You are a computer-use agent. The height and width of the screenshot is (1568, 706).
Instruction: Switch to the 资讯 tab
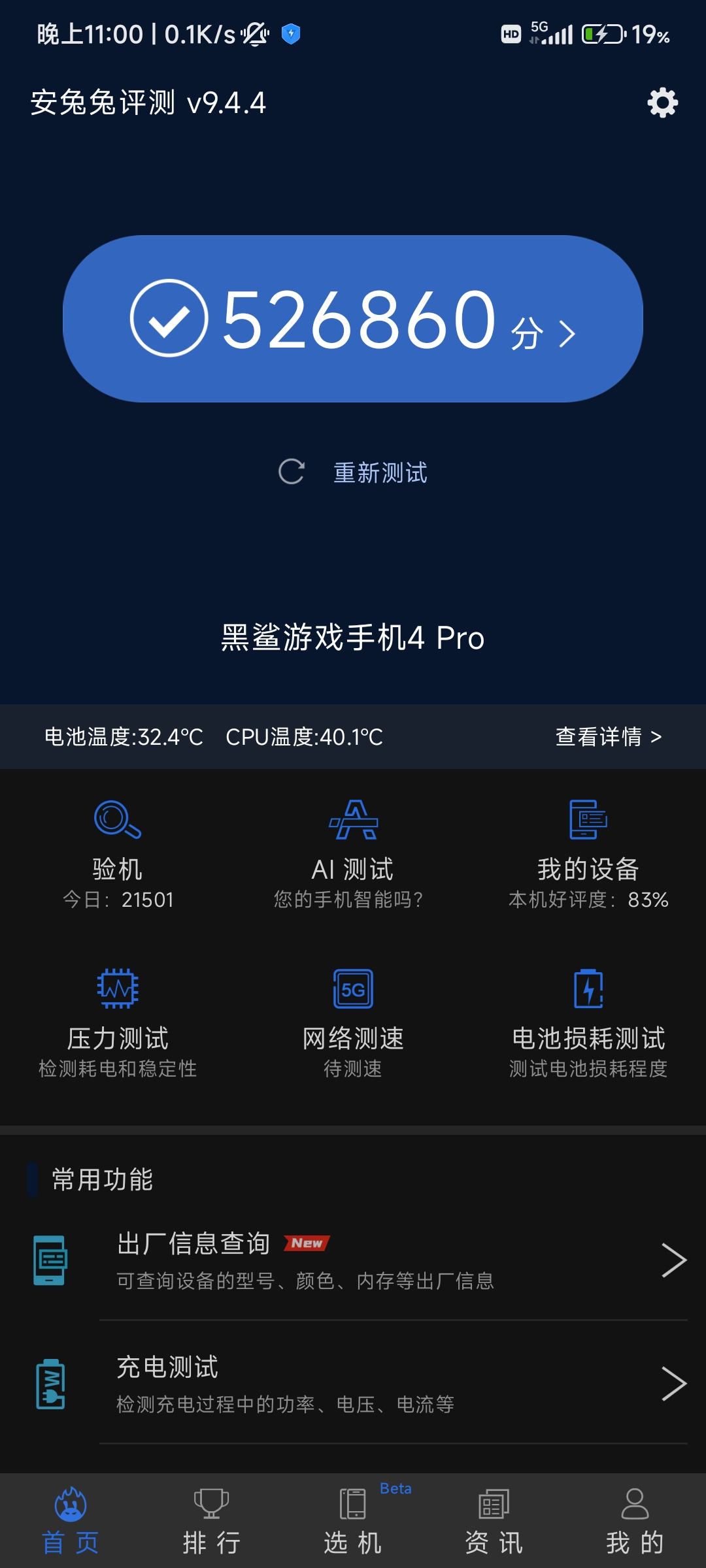(494, 1522)
